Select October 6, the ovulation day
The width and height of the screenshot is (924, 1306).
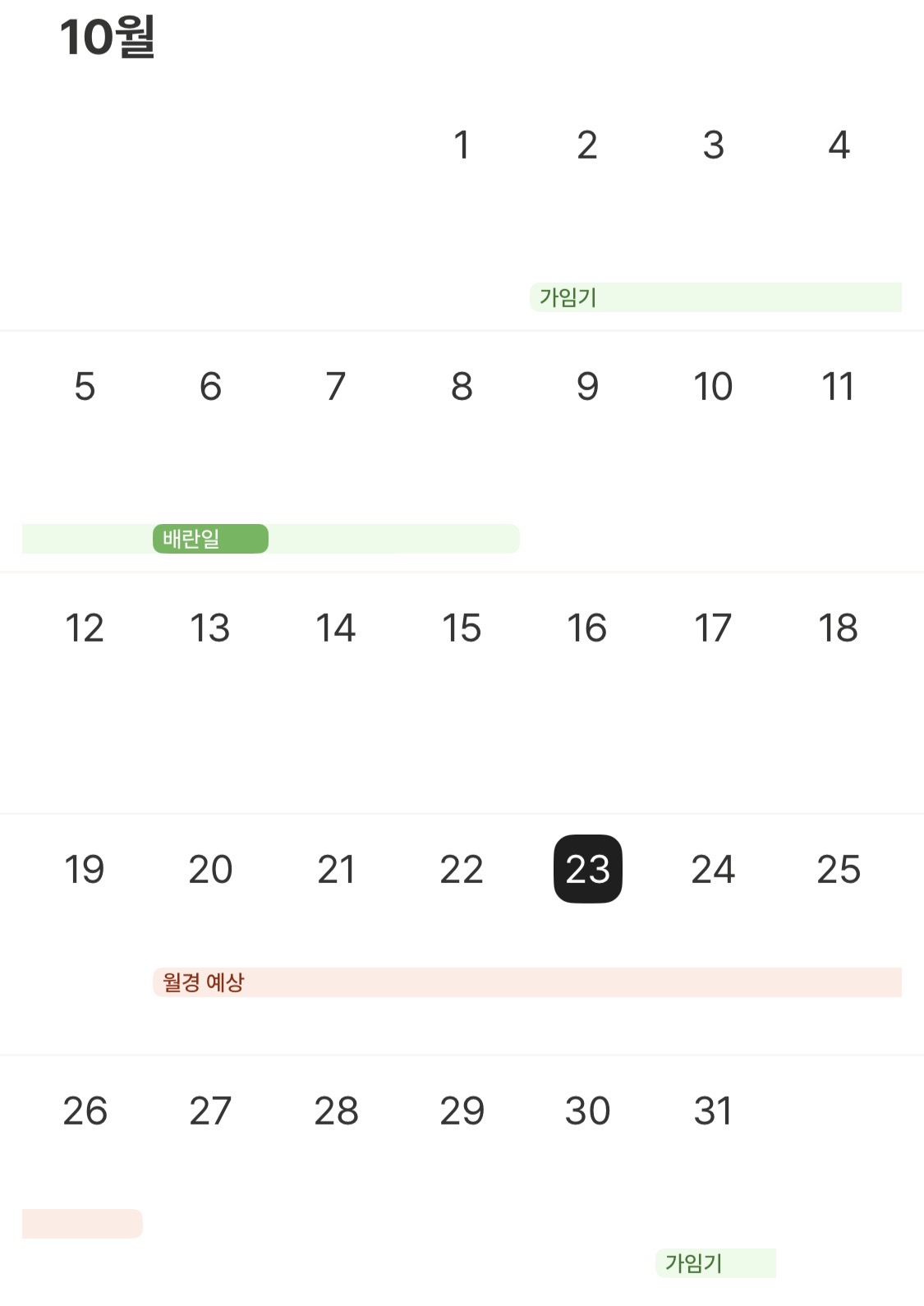click(x=210, y=386)
